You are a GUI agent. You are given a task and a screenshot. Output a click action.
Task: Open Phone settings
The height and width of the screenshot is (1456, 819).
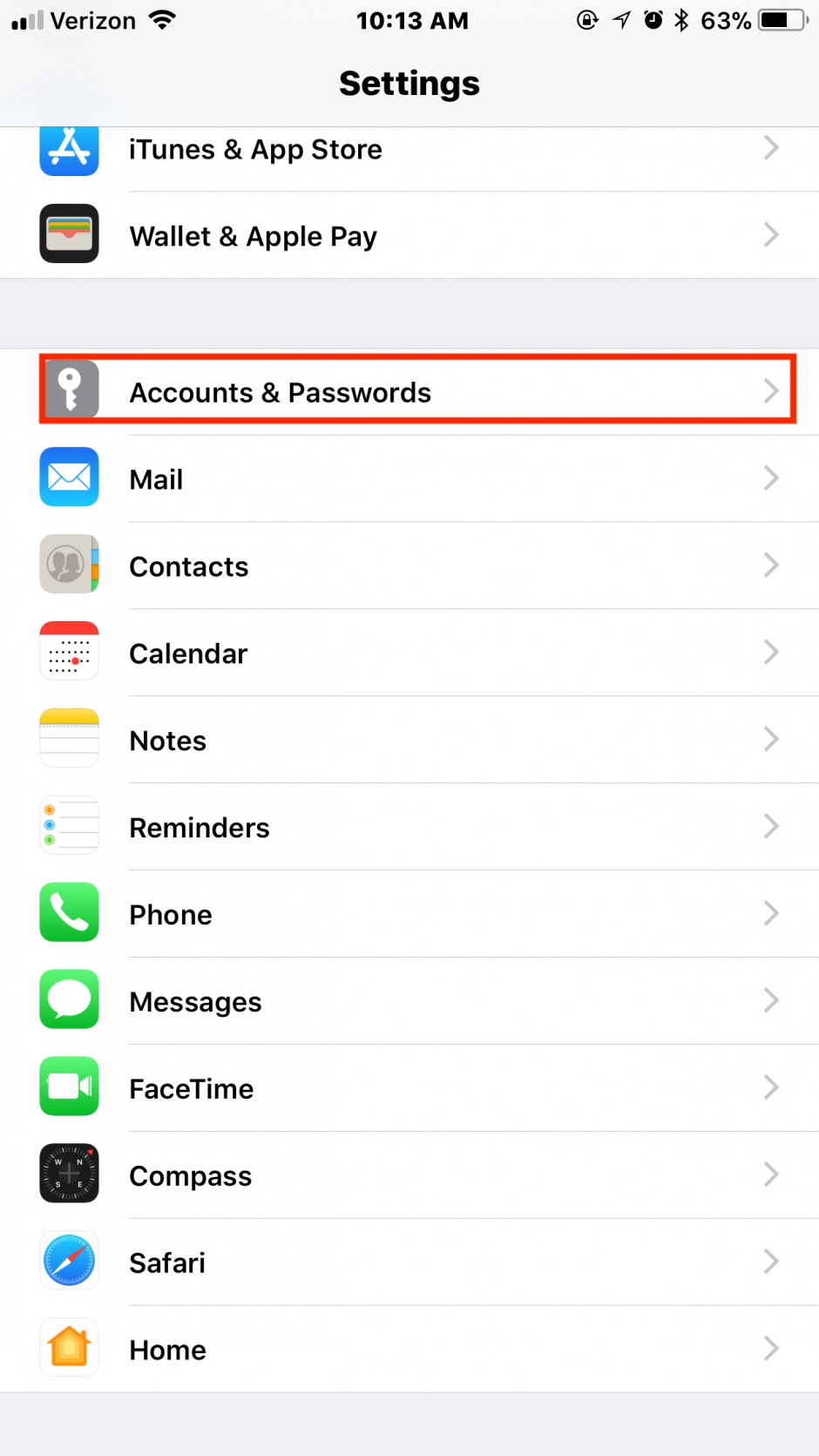(x=409, y=914)
